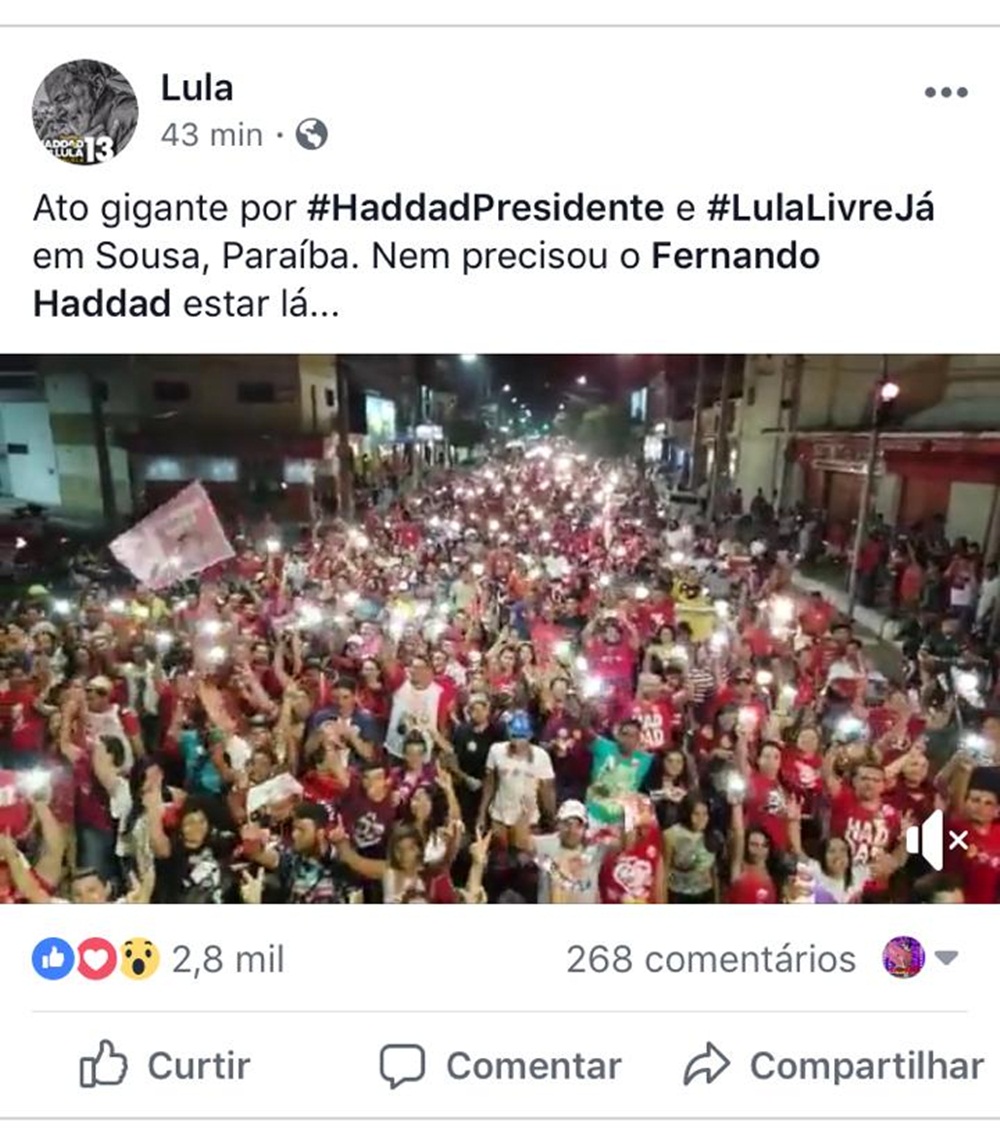Open the 268 comentários
The width and height of the screenshot is (1000, 1139).
pos(710,960)
